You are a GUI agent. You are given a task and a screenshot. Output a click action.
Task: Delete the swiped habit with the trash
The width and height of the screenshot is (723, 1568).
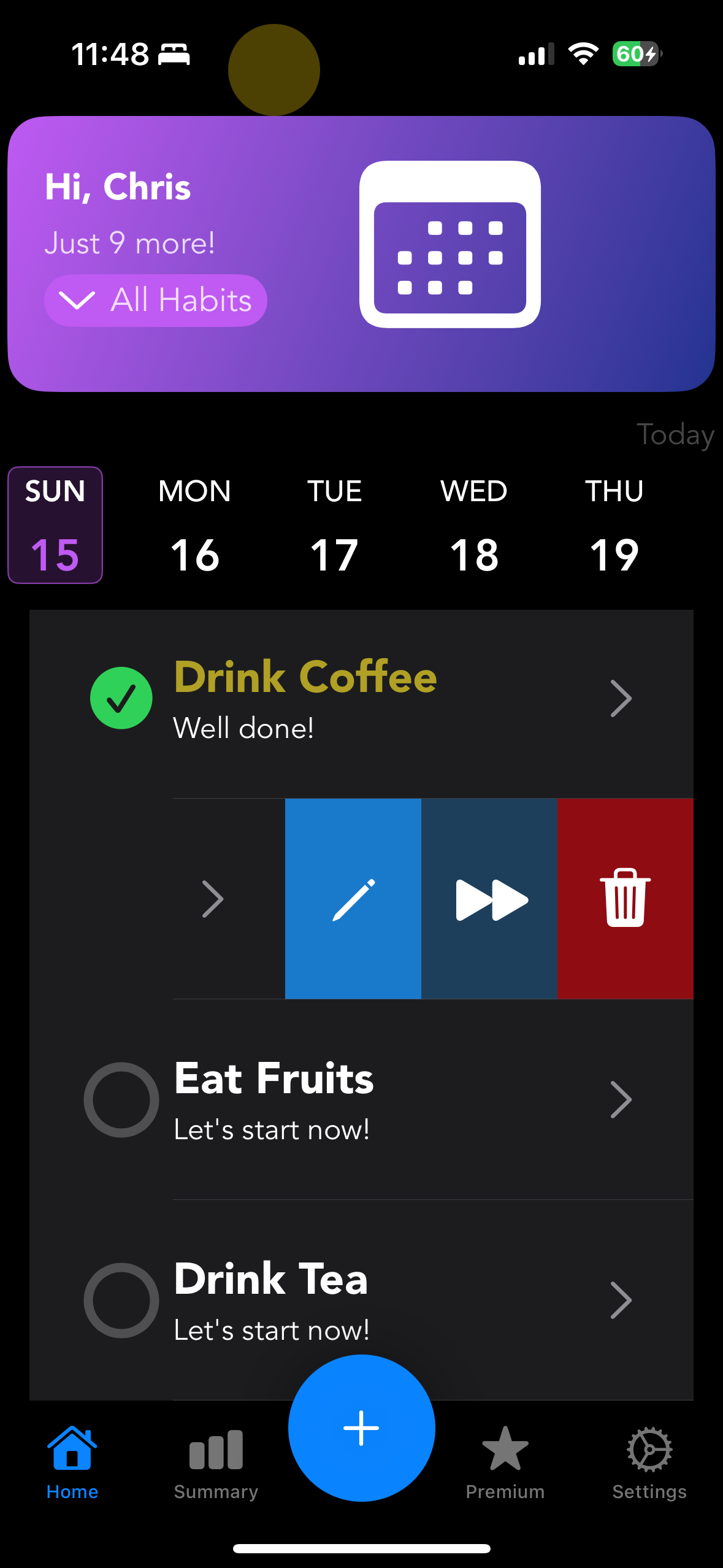tap(625, 899)
